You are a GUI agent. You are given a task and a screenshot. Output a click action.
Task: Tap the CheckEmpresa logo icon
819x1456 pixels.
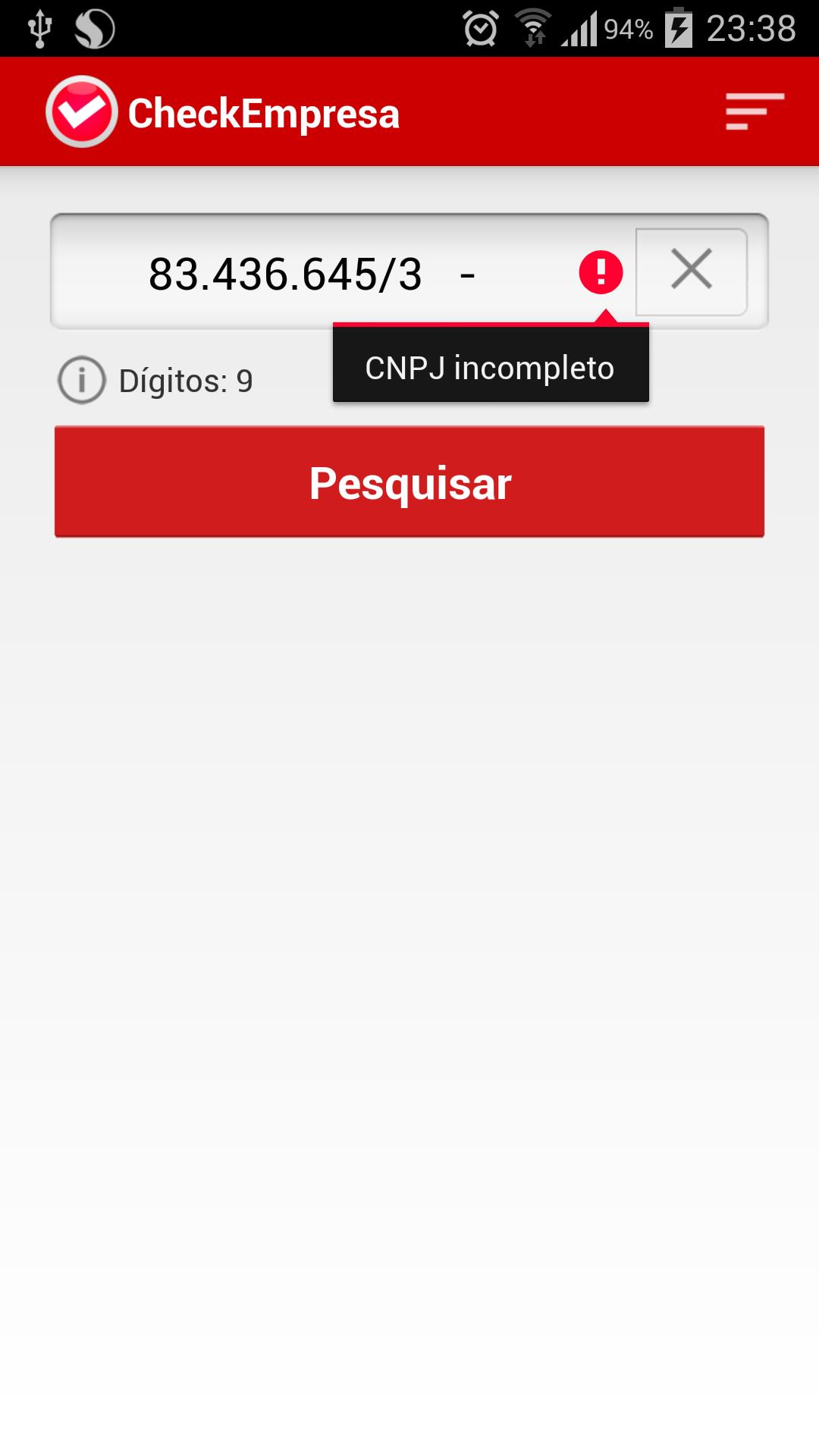[x=83, y=112]
